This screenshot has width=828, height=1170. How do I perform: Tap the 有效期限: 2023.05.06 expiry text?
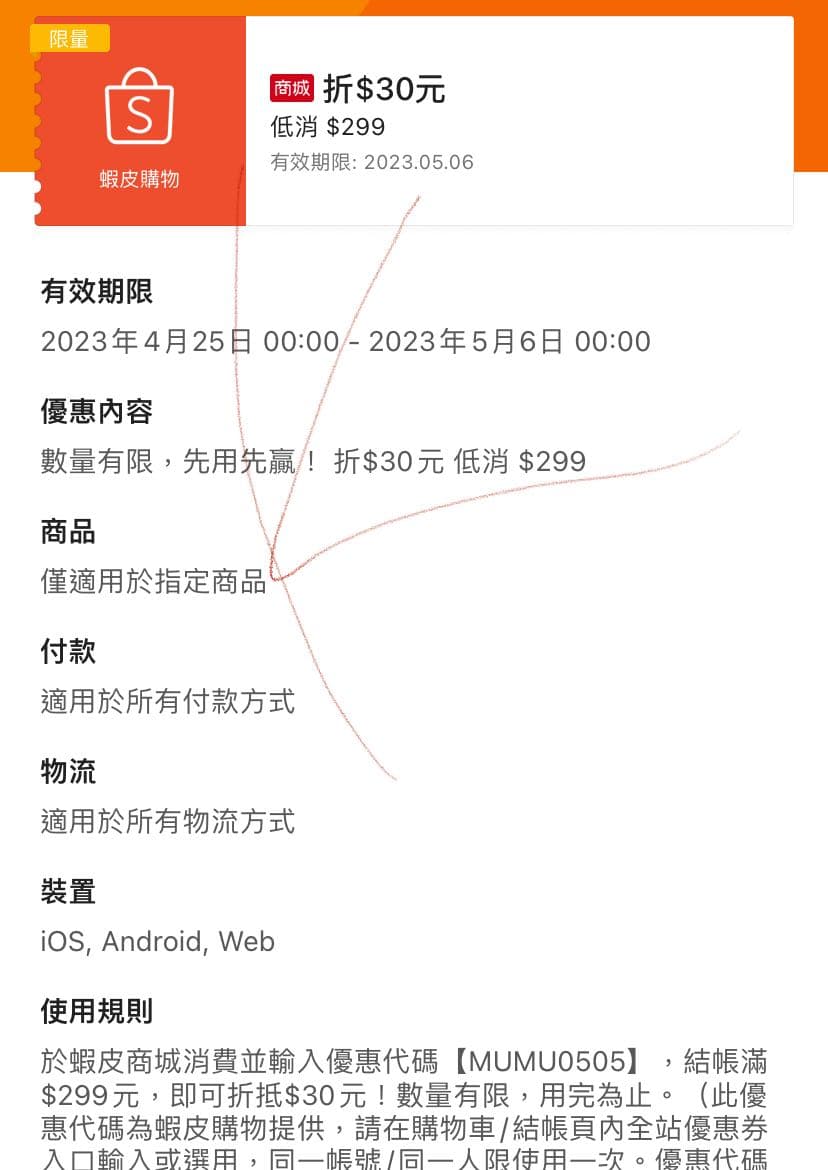click(372, 162)
